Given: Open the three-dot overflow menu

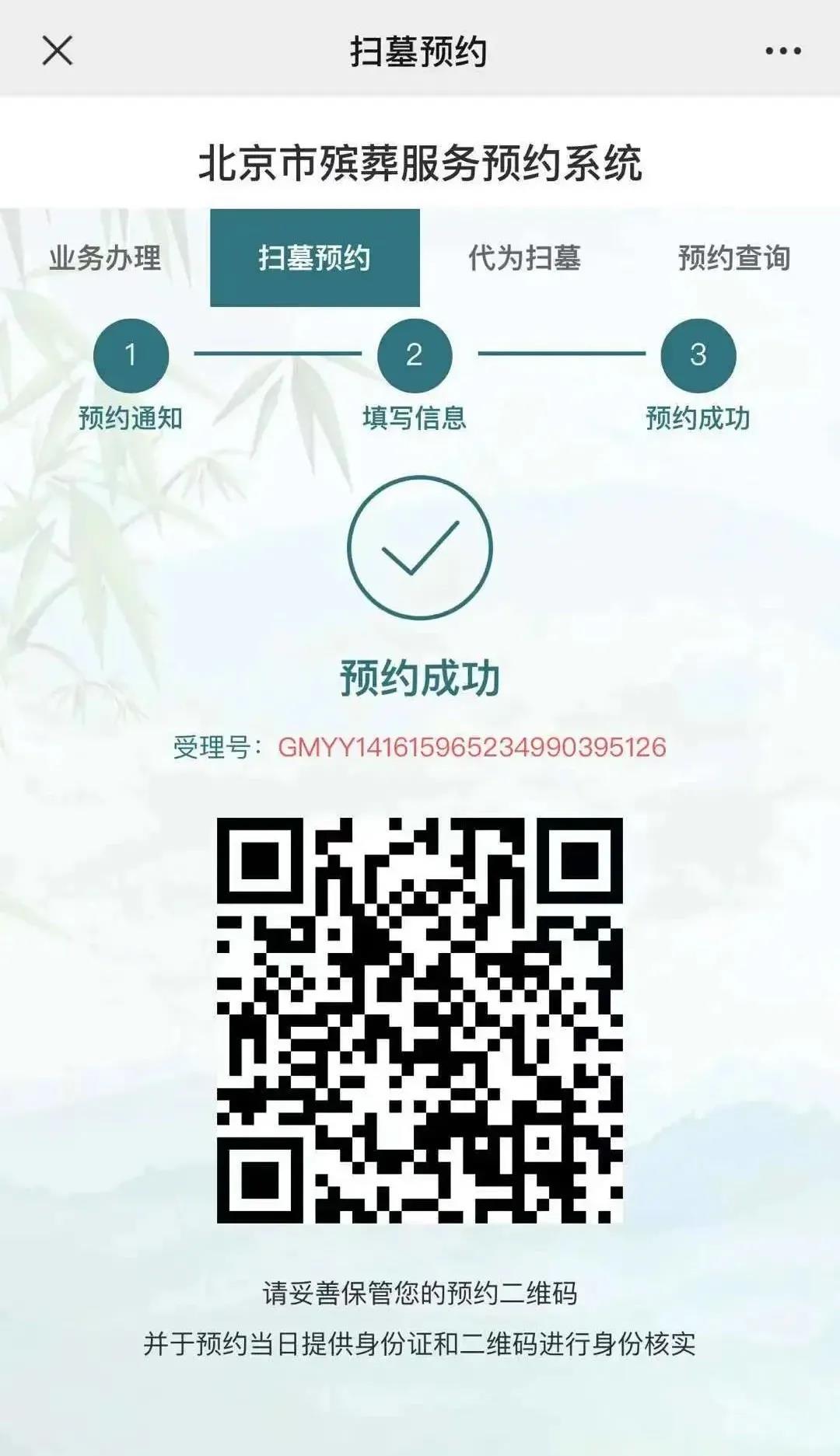Looking at the screenshot, I should (782, 51).
